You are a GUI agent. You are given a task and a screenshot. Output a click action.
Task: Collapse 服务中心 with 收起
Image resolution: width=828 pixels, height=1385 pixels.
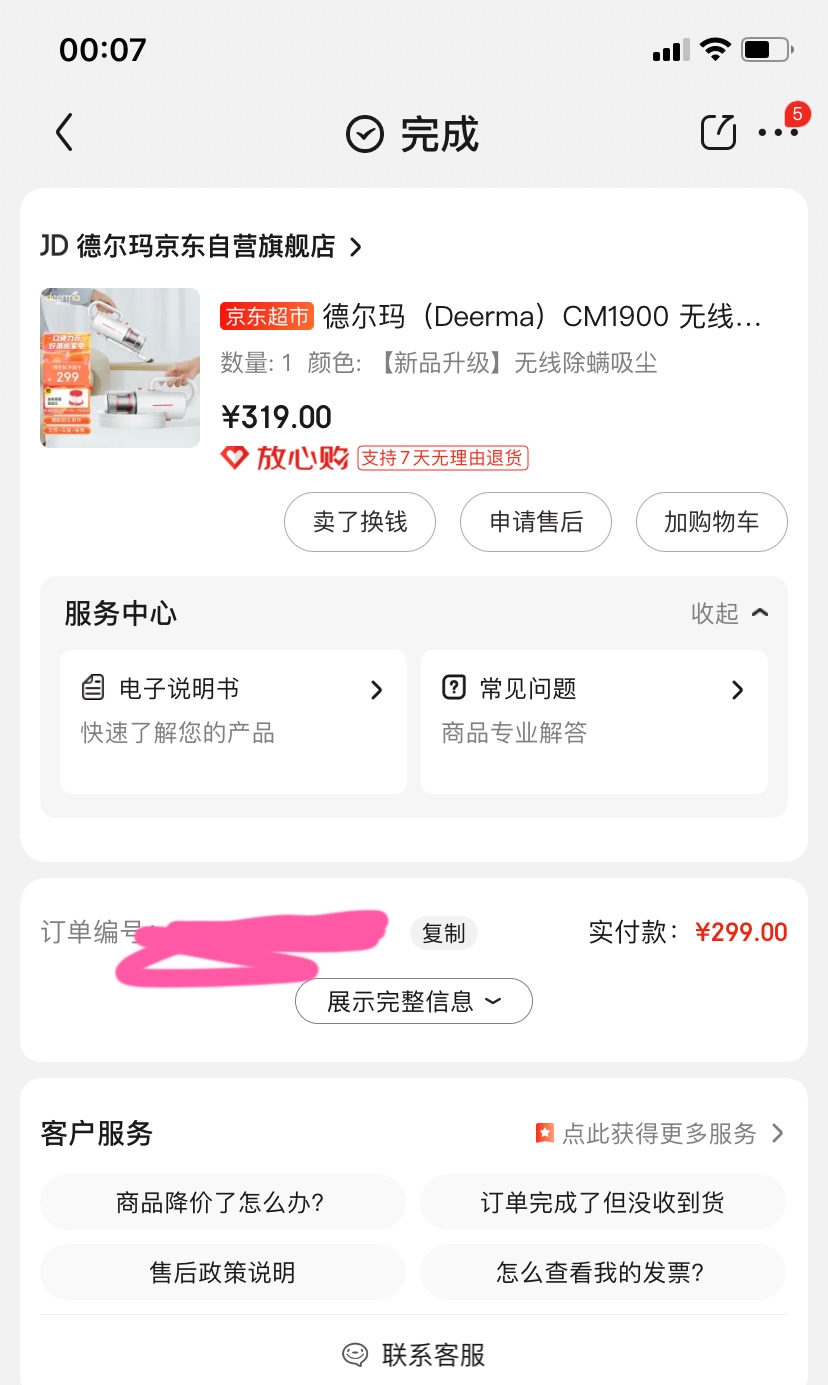[x=730, y=613]
